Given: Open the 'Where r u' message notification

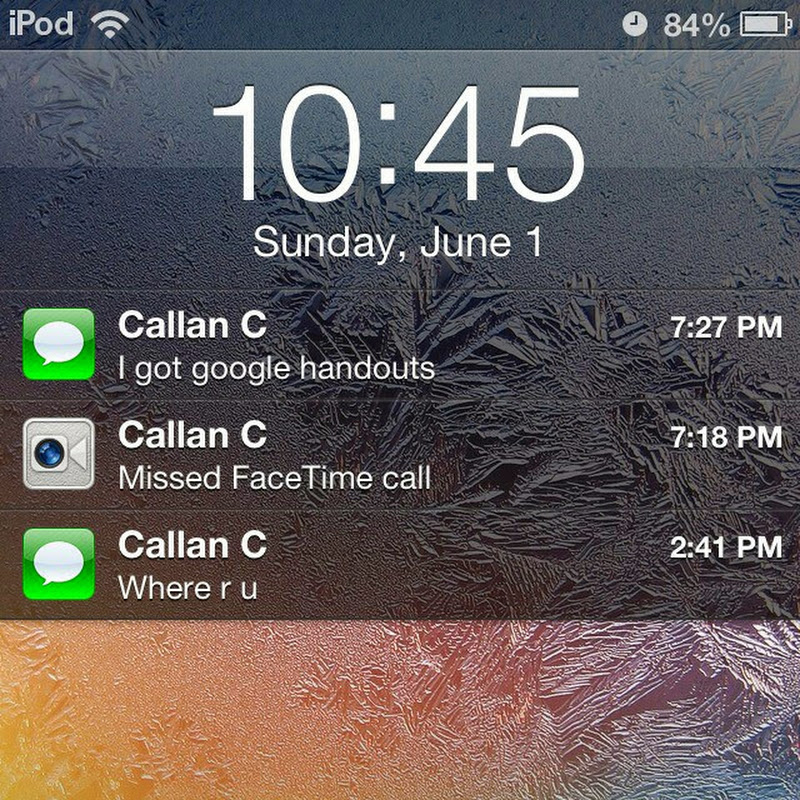Looking at the screenshot, I should 400,565.
